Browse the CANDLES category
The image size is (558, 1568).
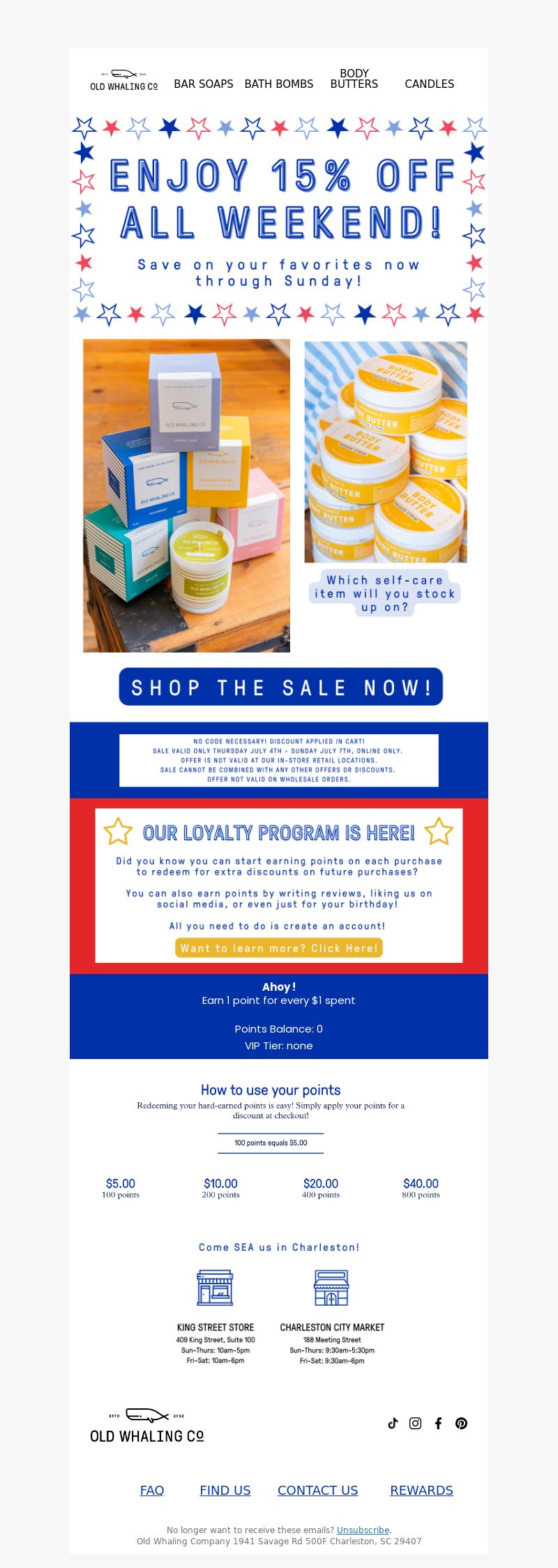pyautogui.click(x=429, y=84)
